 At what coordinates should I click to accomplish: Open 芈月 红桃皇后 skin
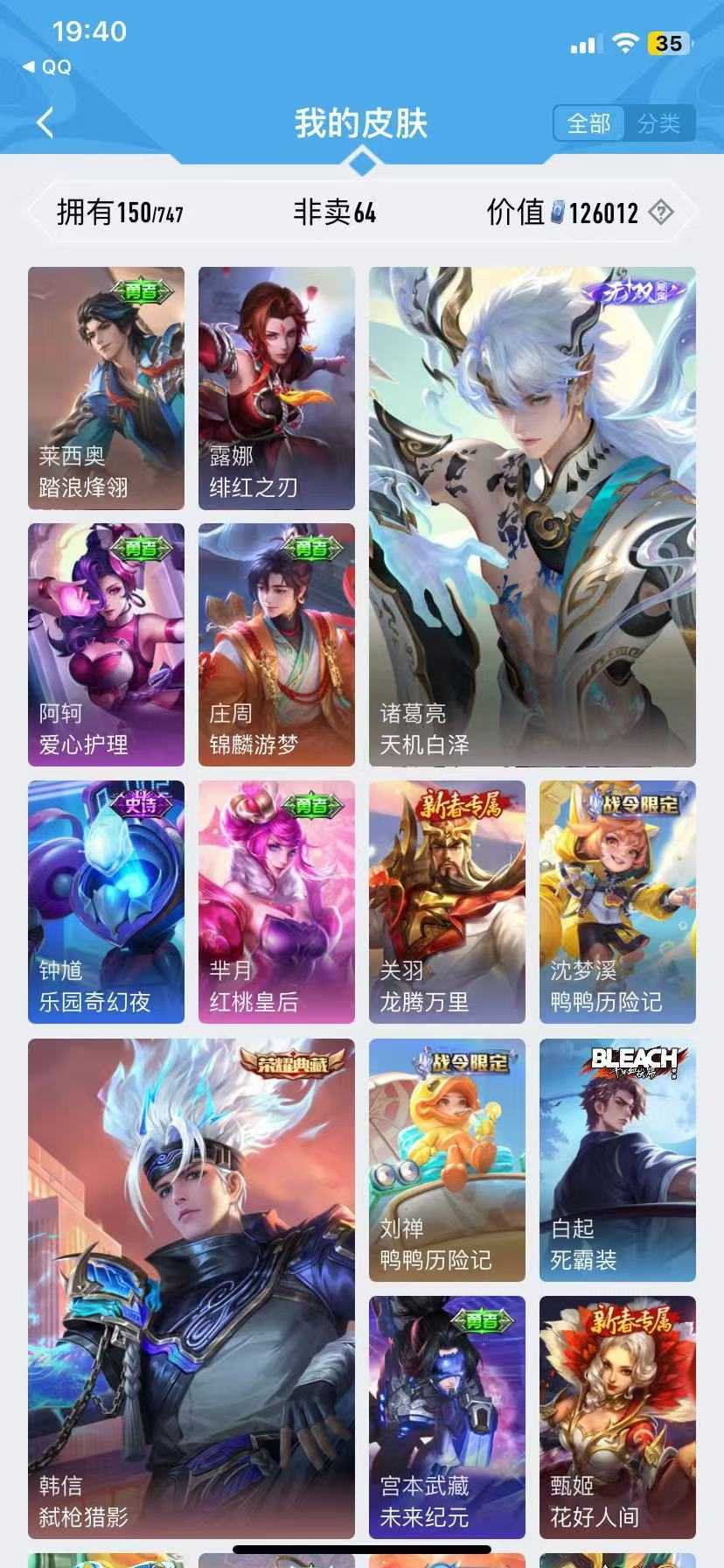(276, 902)
